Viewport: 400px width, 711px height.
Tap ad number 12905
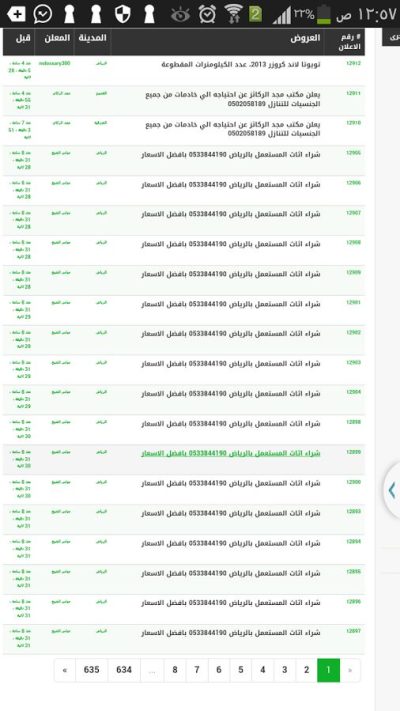[353, 153]
